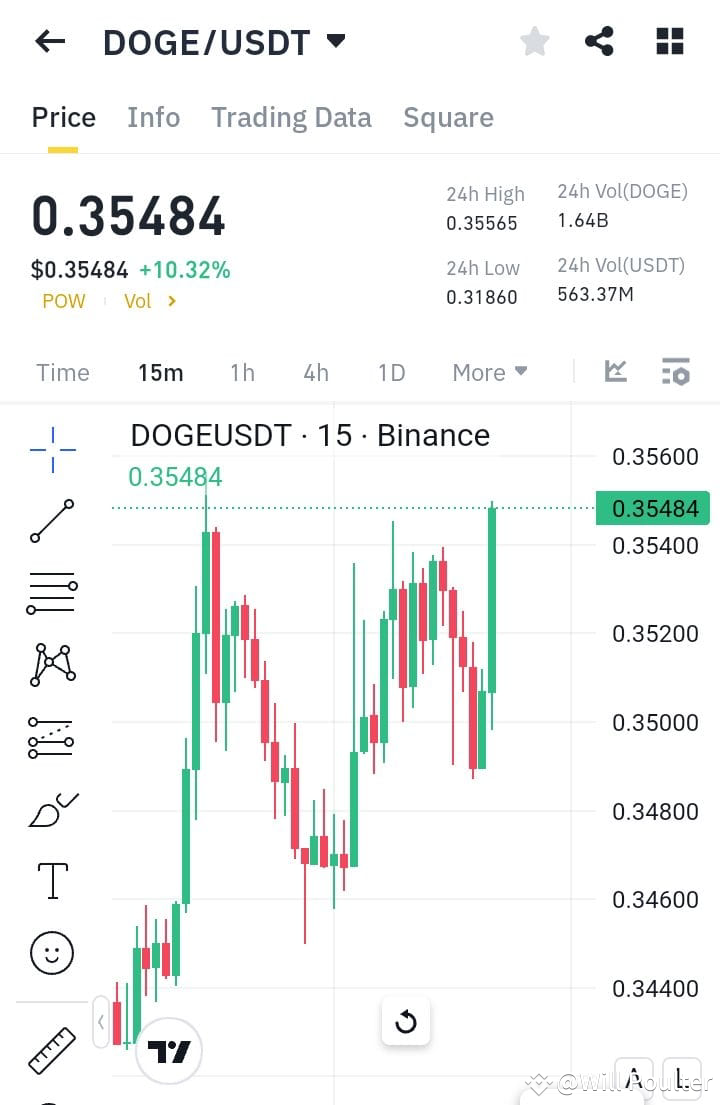Image resolution: width=720 pixels, height=1105 pixels.
Task: Switch to the Trading Data tab
Action: 291,117
